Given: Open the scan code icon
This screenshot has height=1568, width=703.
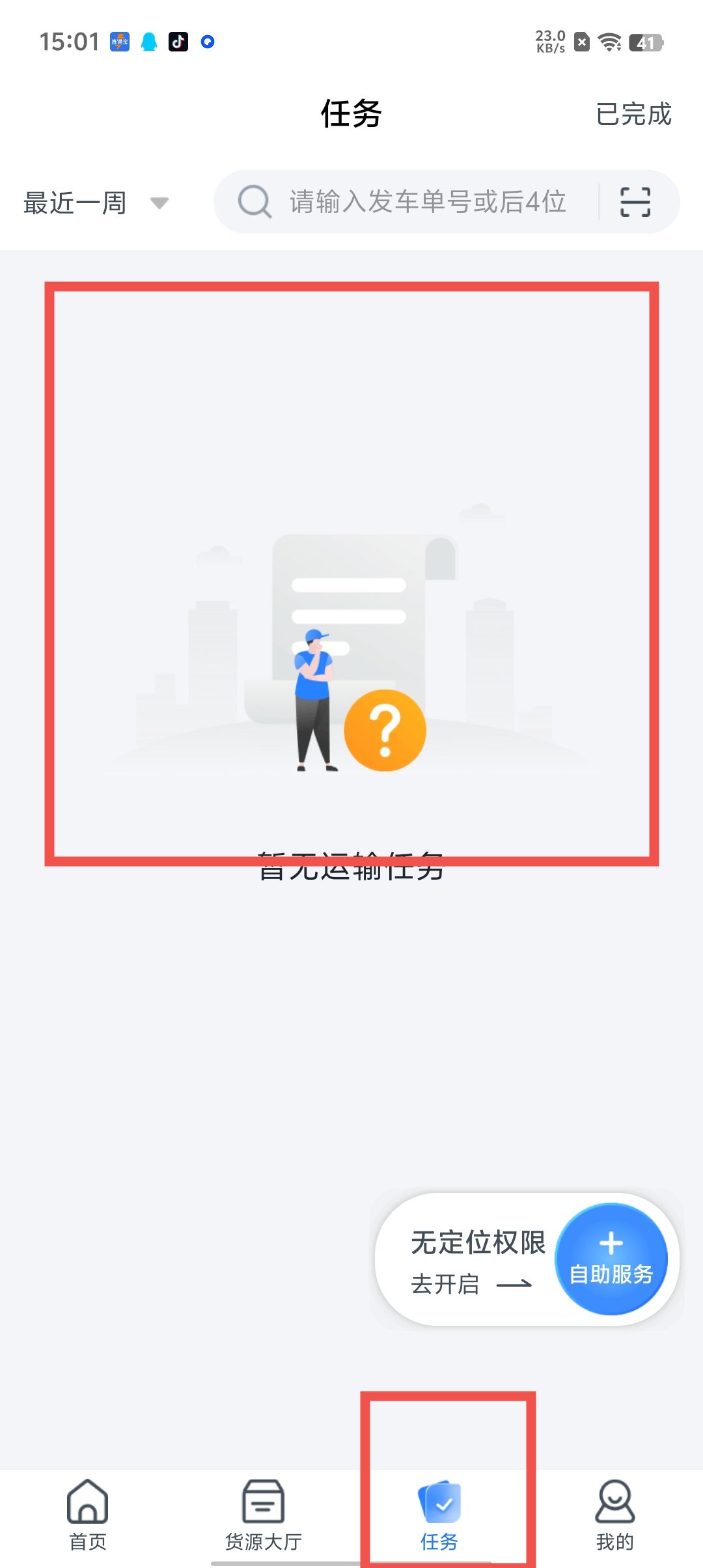Looking at the screenshot, I should pos(635,202).
